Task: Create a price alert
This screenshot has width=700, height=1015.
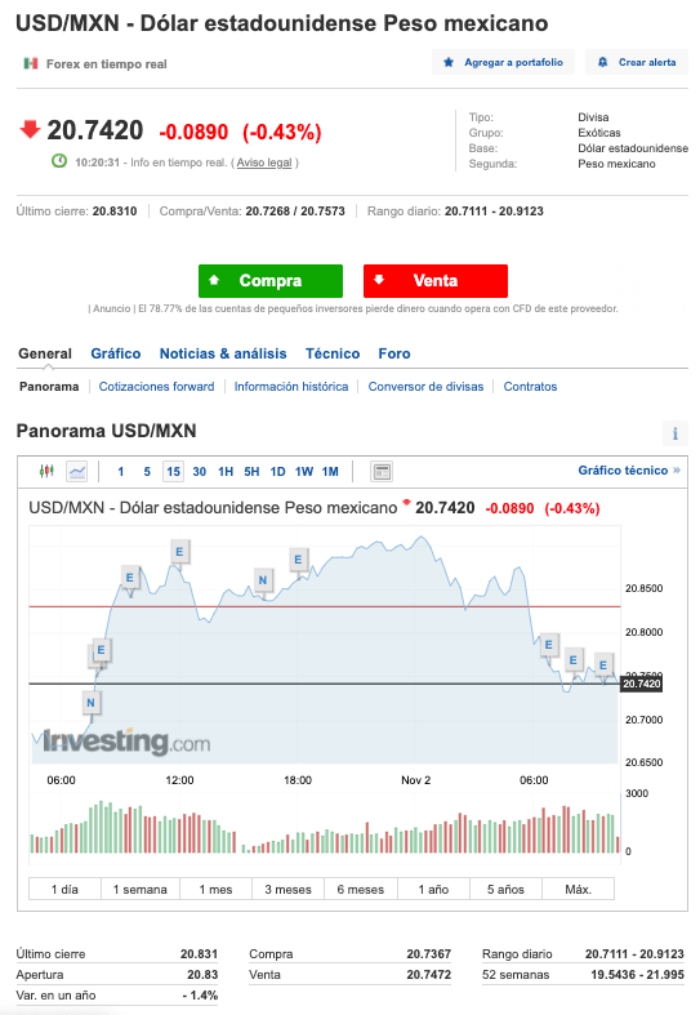Action: pos(637,62)
